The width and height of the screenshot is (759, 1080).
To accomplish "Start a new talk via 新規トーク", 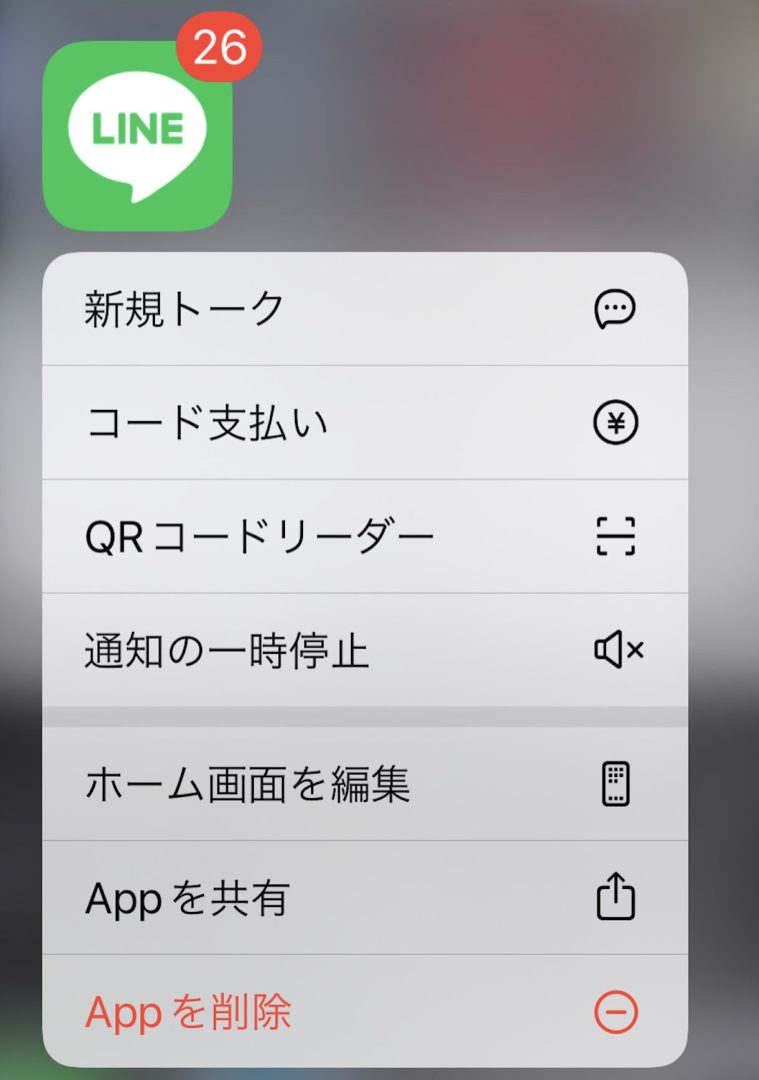I will (x=364, y=309).
